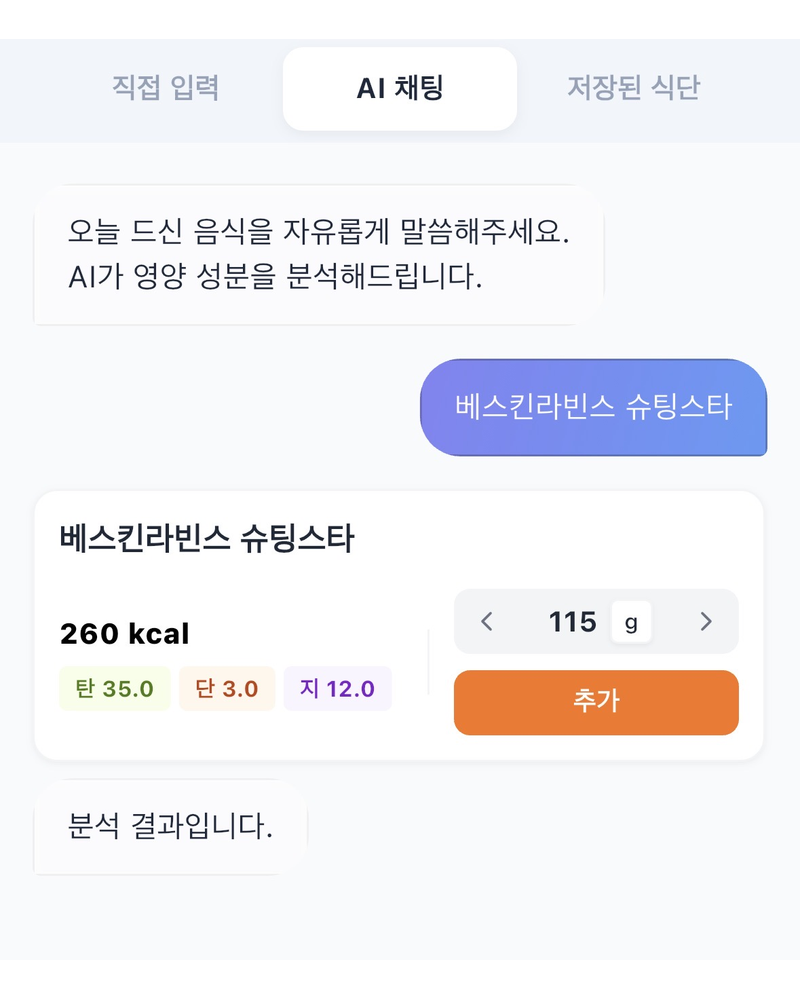Select the 260 kcal calorie value
The width and height of the screenshot is (800, 1000).
123,633
